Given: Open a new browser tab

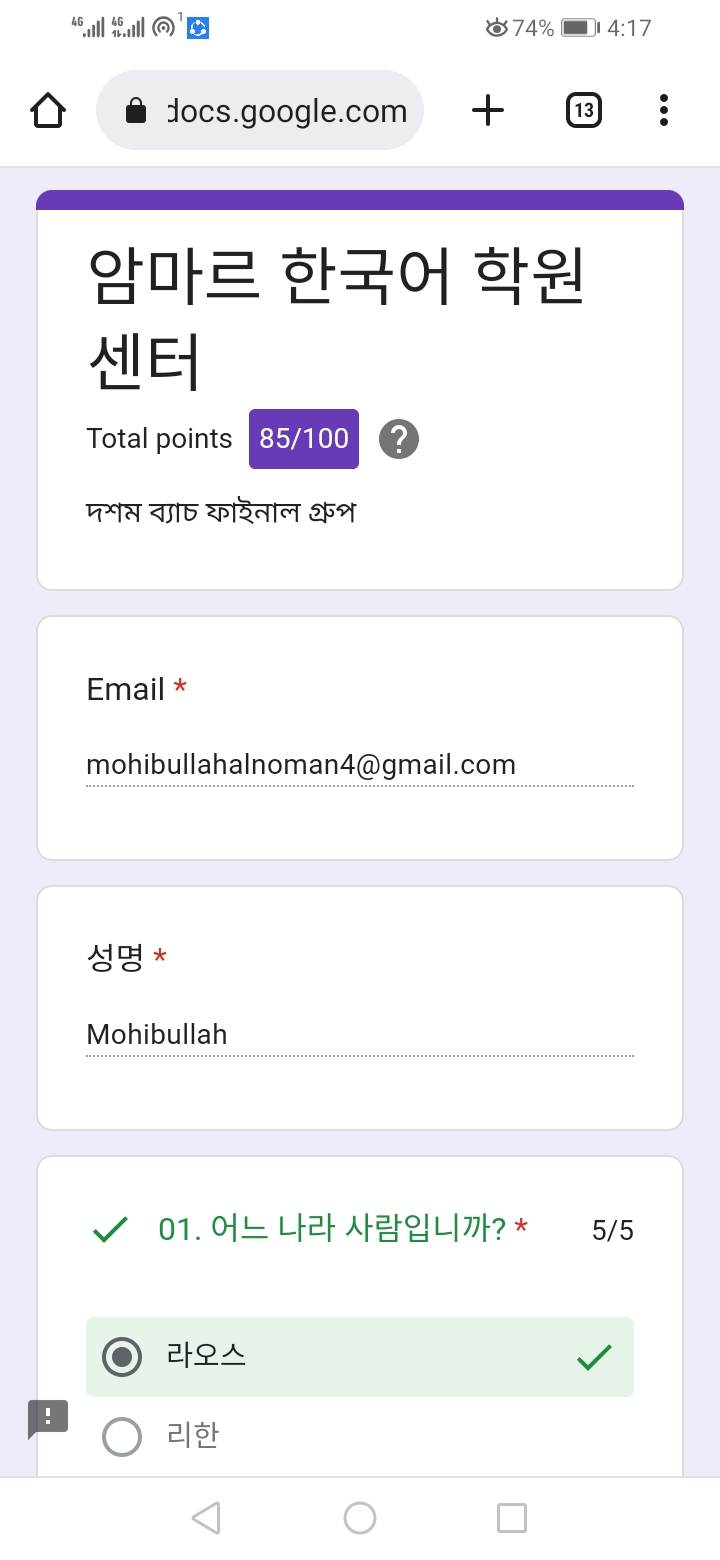Looking at the screenshot, I should (x=488, y=110).
